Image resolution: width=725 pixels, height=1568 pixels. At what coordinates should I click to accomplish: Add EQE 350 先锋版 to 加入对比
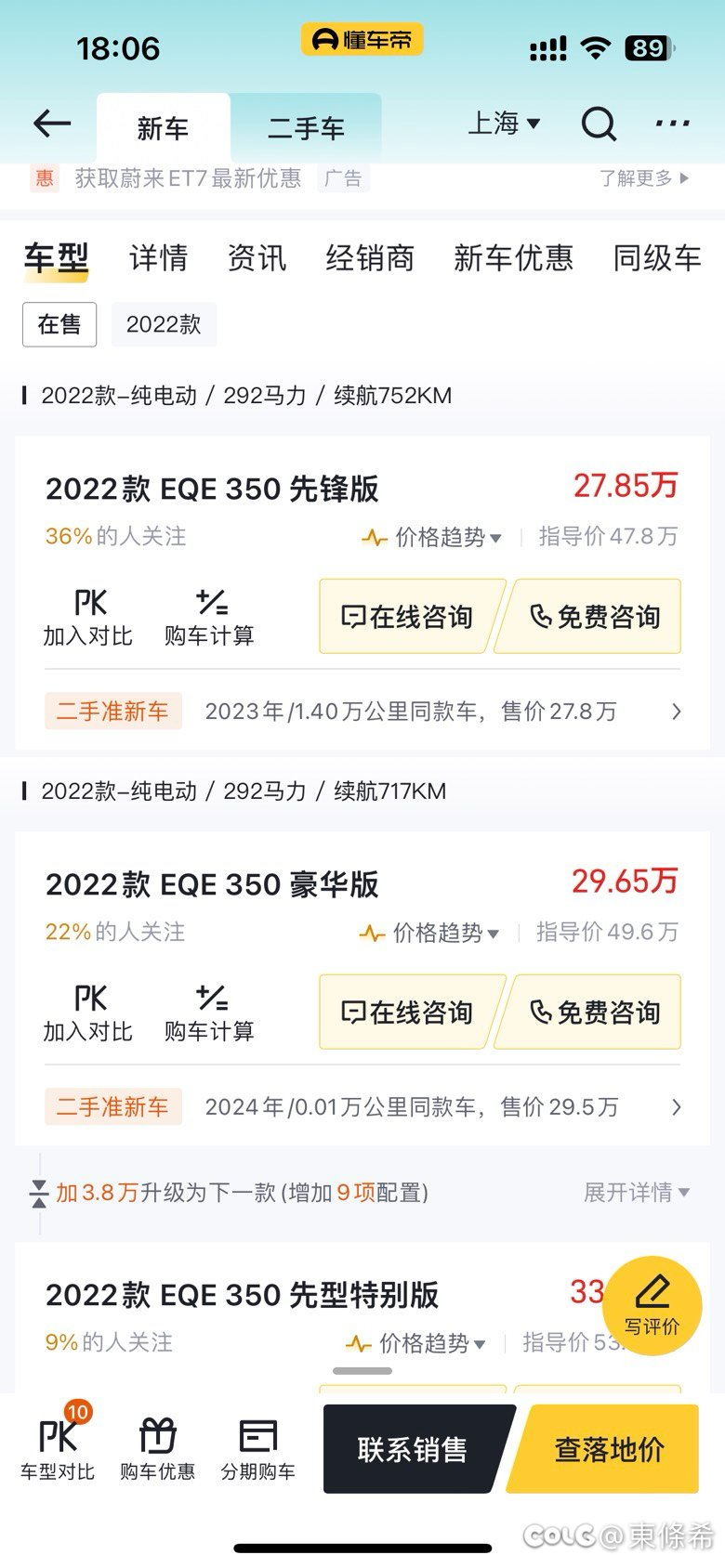tap(88, 617)
